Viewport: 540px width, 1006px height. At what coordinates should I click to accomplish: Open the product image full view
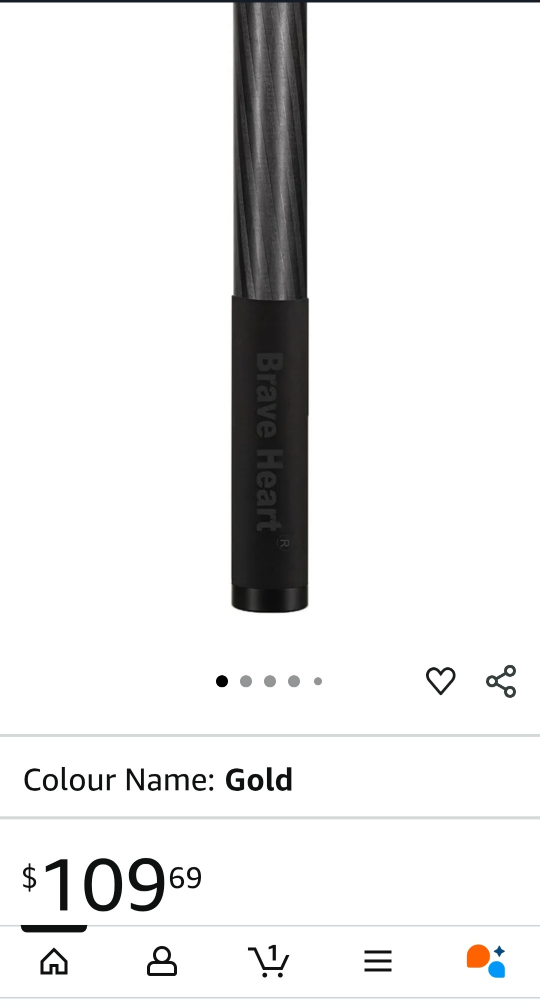[x=270, y=307]
